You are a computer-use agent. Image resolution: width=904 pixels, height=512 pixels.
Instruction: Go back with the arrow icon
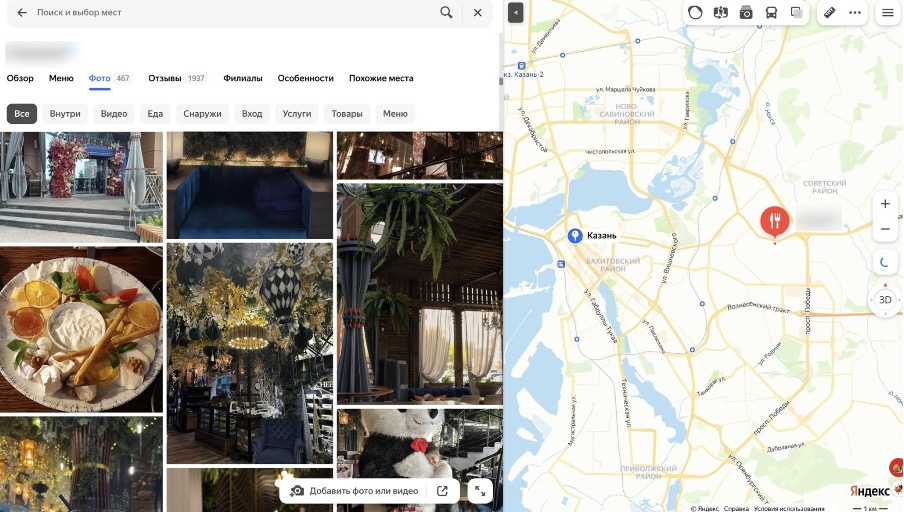[22, 13]
